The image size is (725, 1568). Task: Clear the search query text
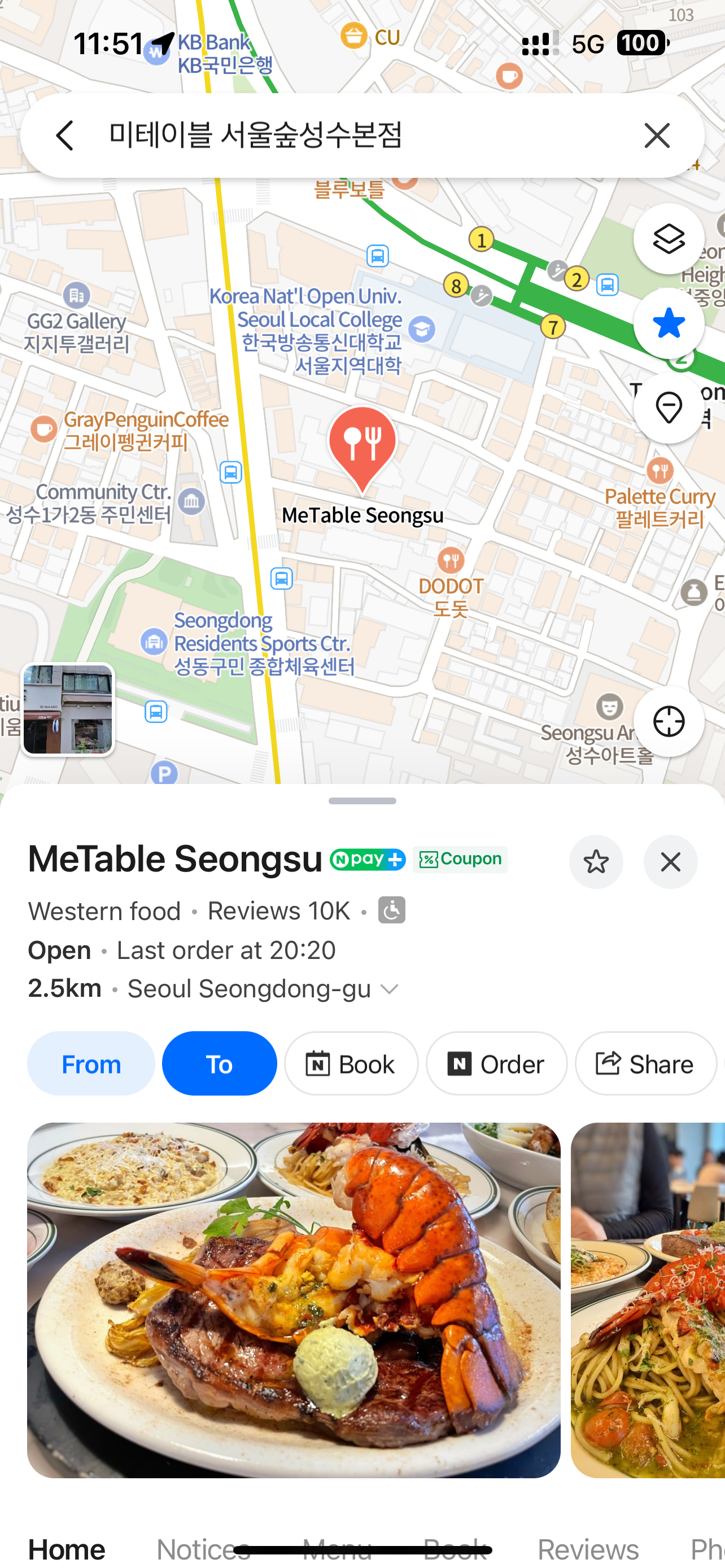[x=657, y=135]
